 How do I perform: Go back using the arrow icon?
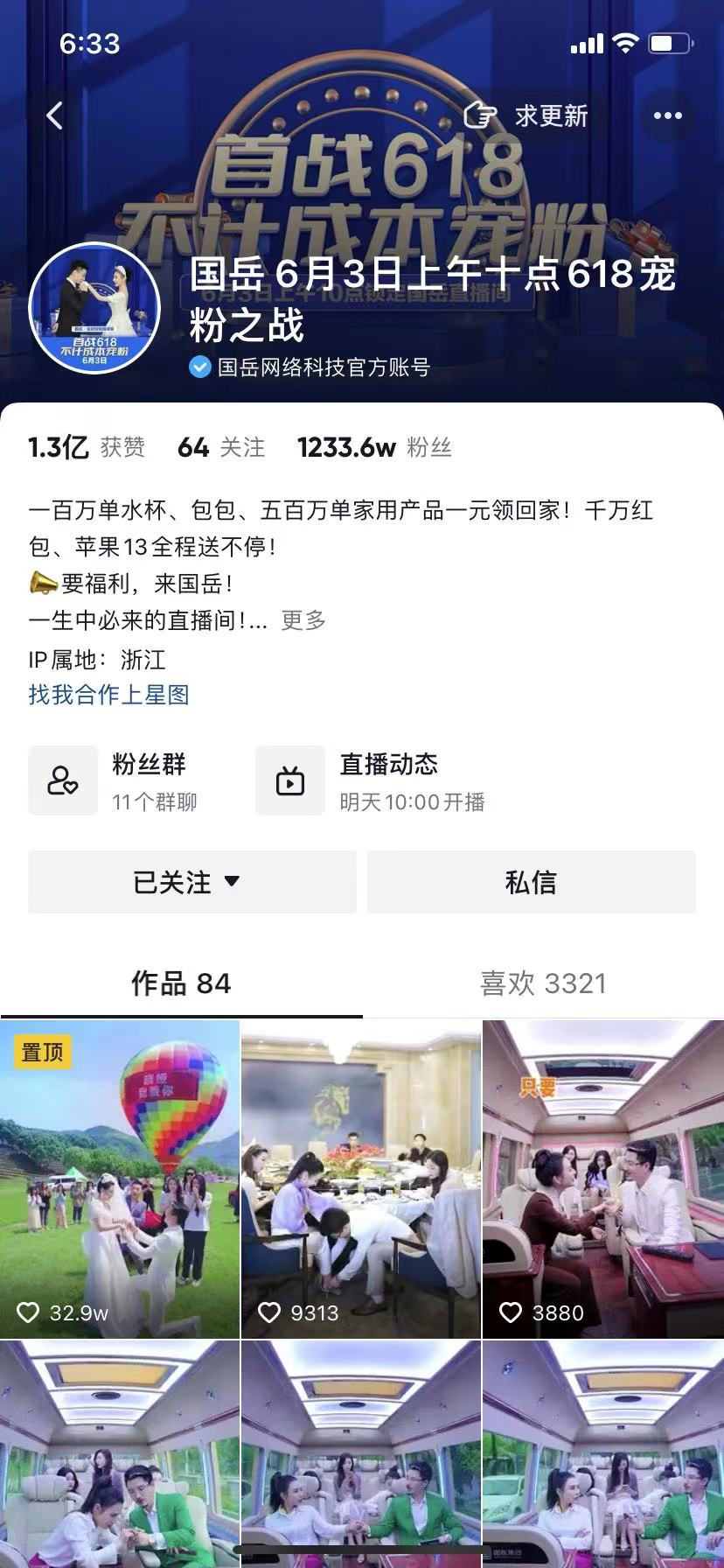[x=55, y=115]
